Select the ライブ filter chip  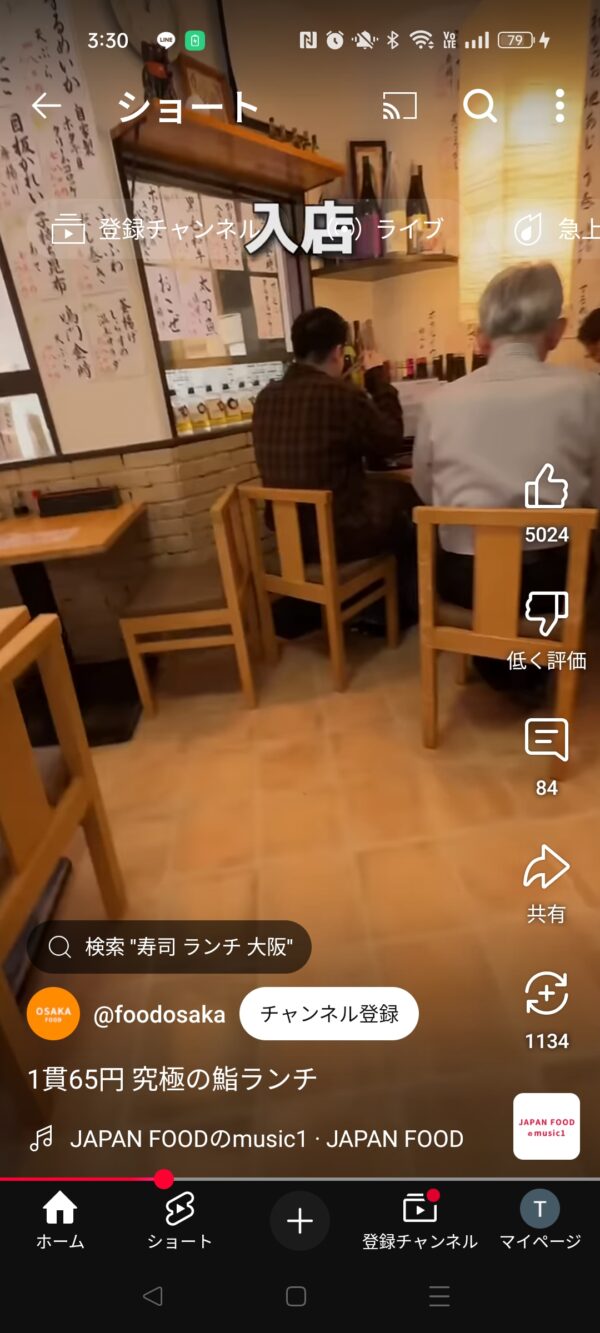(x=390, y=230)
